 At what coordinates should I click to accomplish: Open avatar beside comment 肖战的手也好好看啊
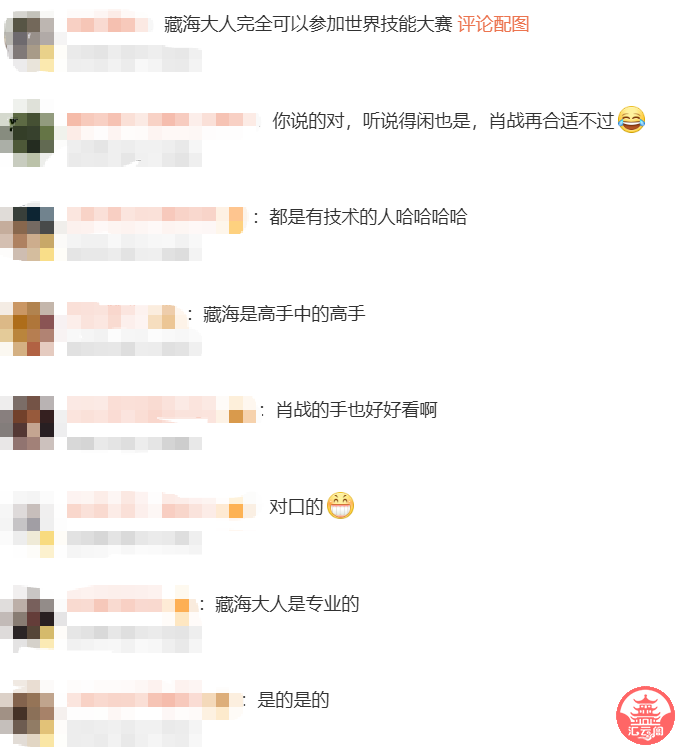[x=27, y=423]
